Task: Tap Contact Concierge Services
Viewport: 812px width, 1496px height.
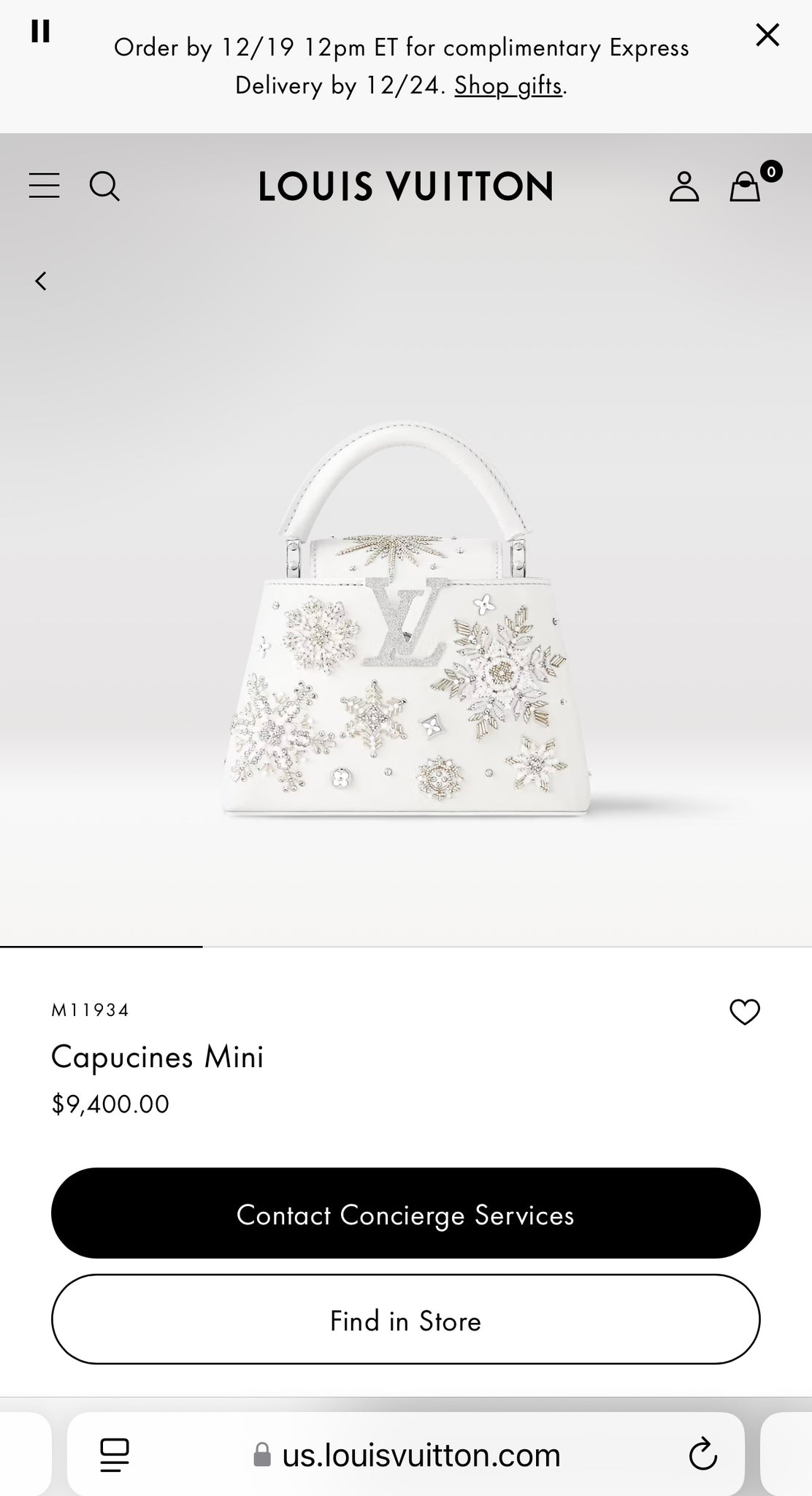Action: click(406, 1215)
